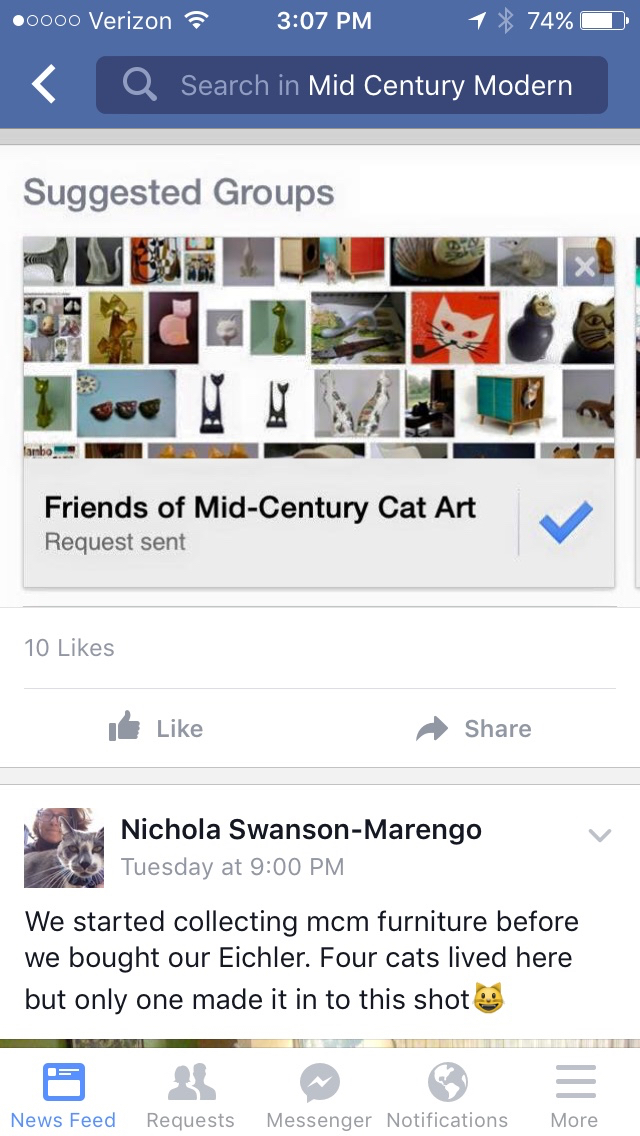
Task: View the Notifications tab
Action: (x=447, y=1094)
